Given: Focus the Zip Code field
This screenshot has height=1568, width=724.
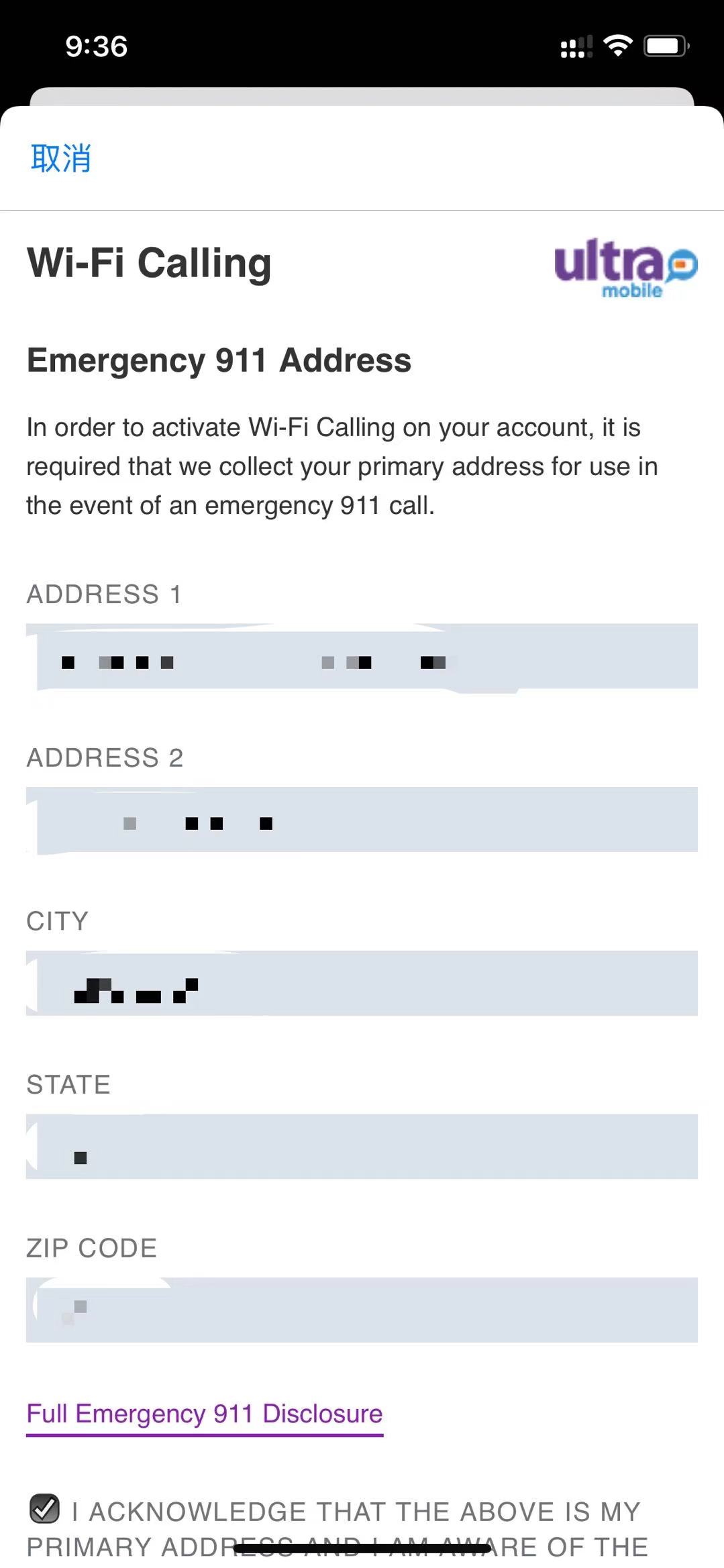Looking at the screenshot, I should pyautogui.click(x=362, y=1310).
